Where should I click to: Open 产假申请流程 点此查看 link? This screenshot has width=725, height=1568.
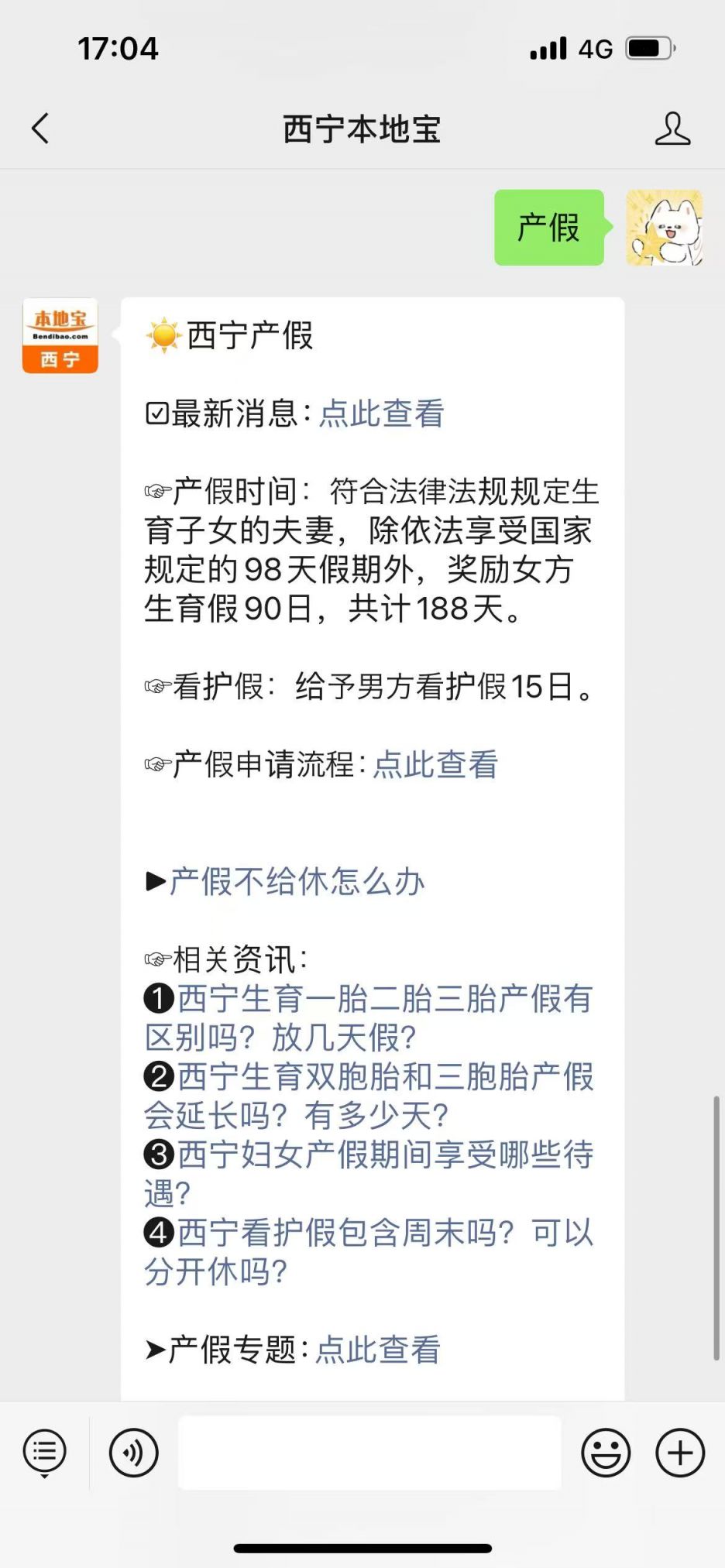(x=435, y=765)
